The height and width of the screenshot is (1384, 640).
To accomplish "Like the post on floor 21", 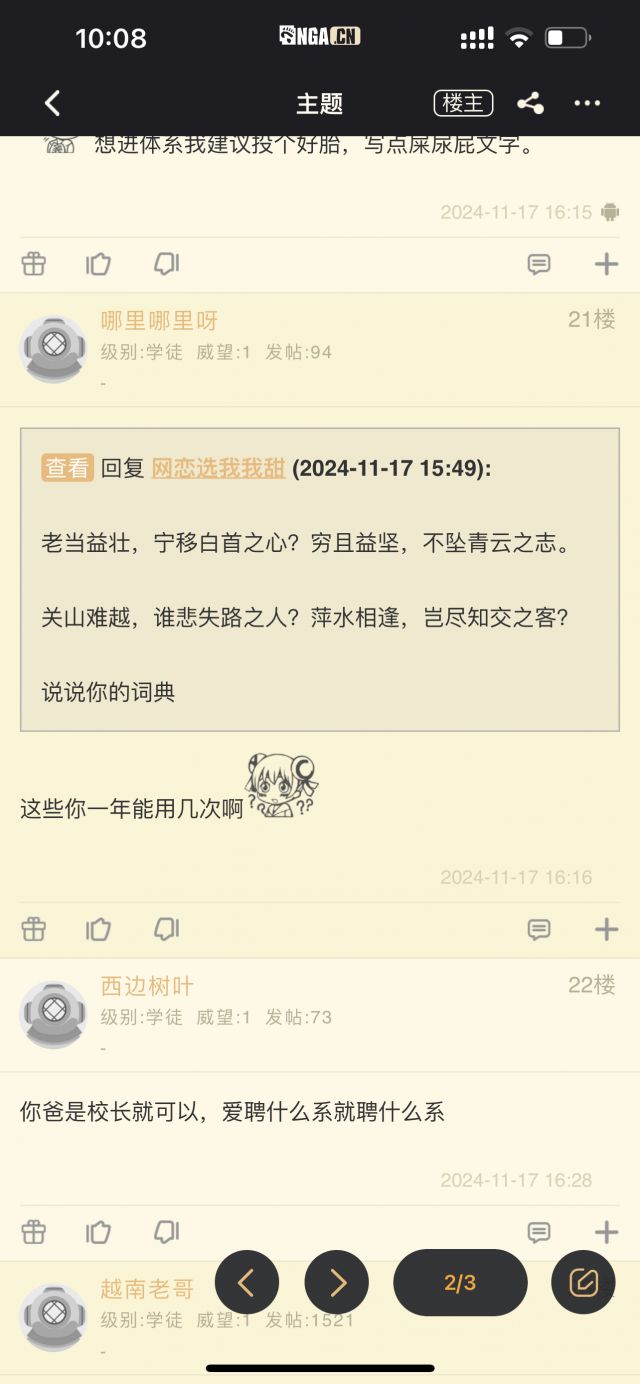I will pos(98,929).
